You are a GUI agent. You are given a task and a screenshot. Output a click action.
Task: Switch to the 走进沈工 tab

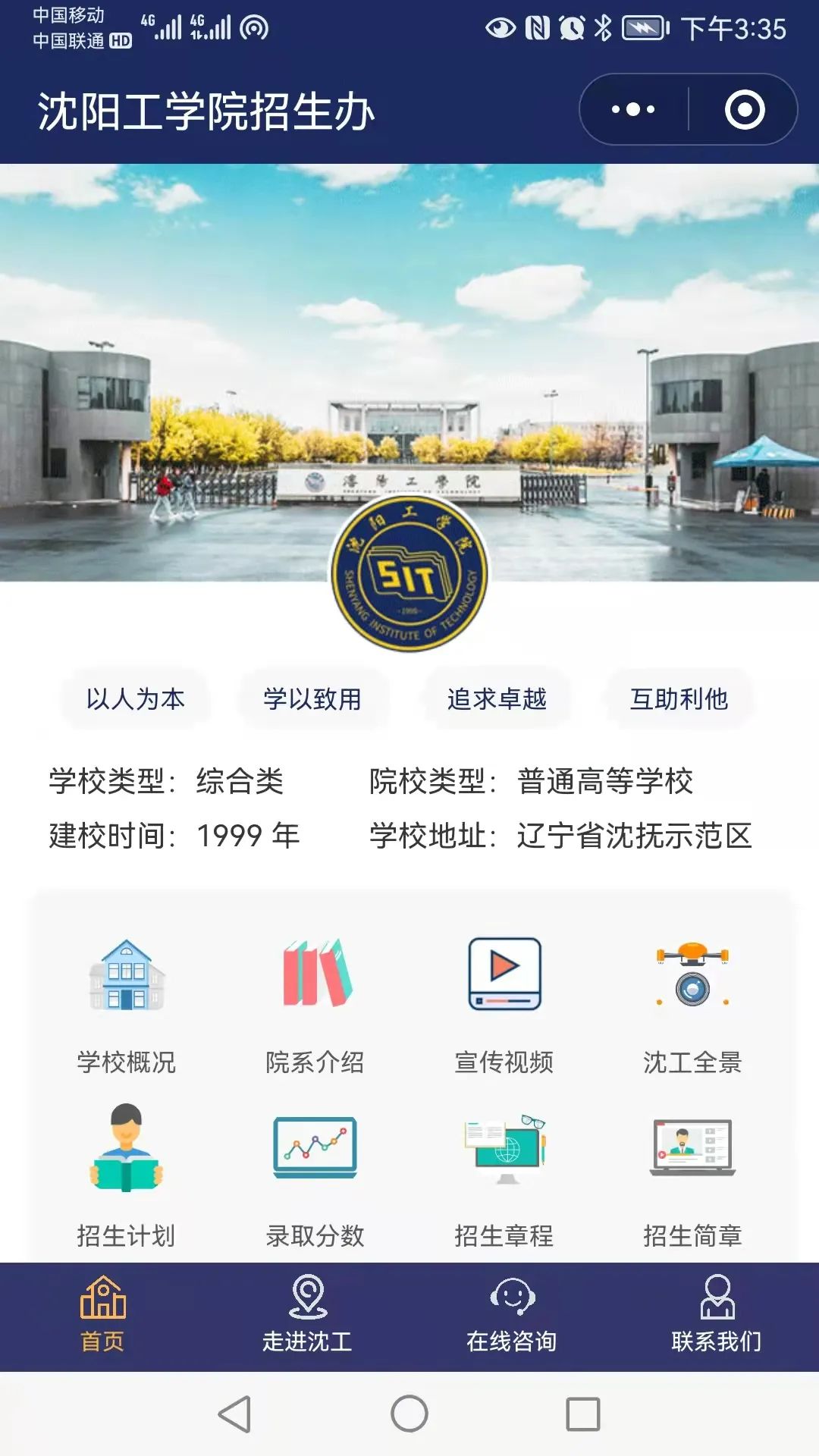click(x=307, y=1316)
